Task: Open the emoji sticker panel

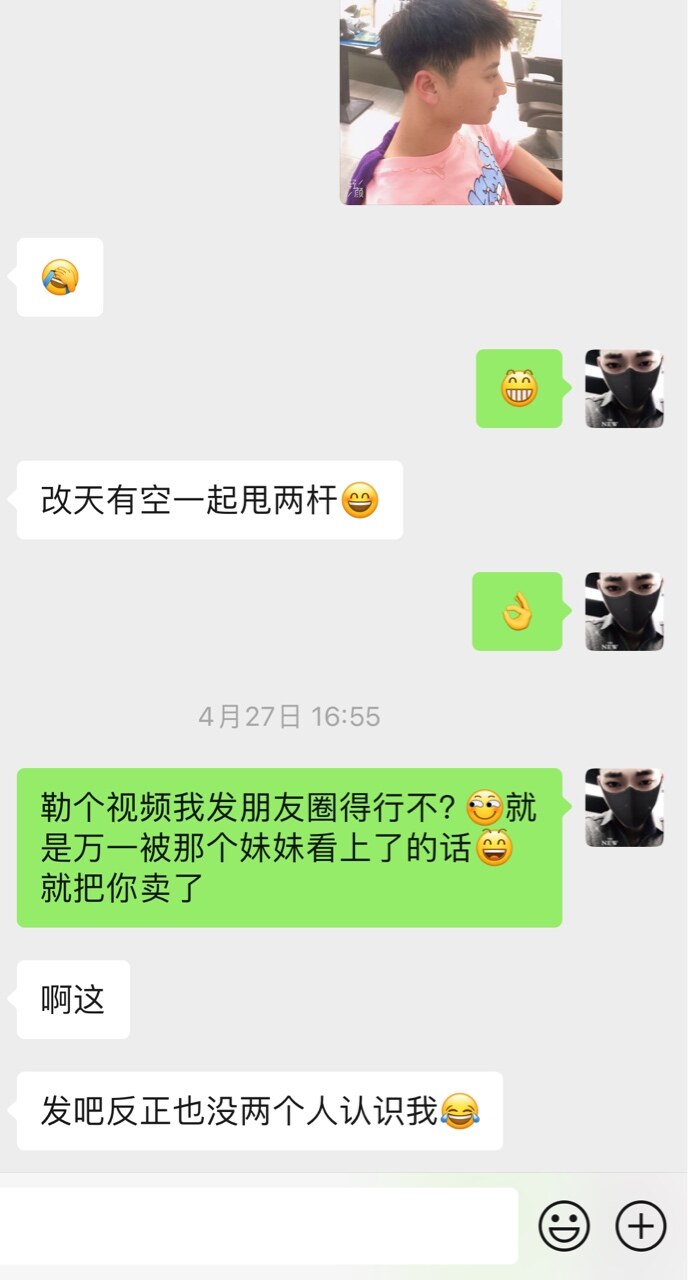Action: (x=564, y=1225)
